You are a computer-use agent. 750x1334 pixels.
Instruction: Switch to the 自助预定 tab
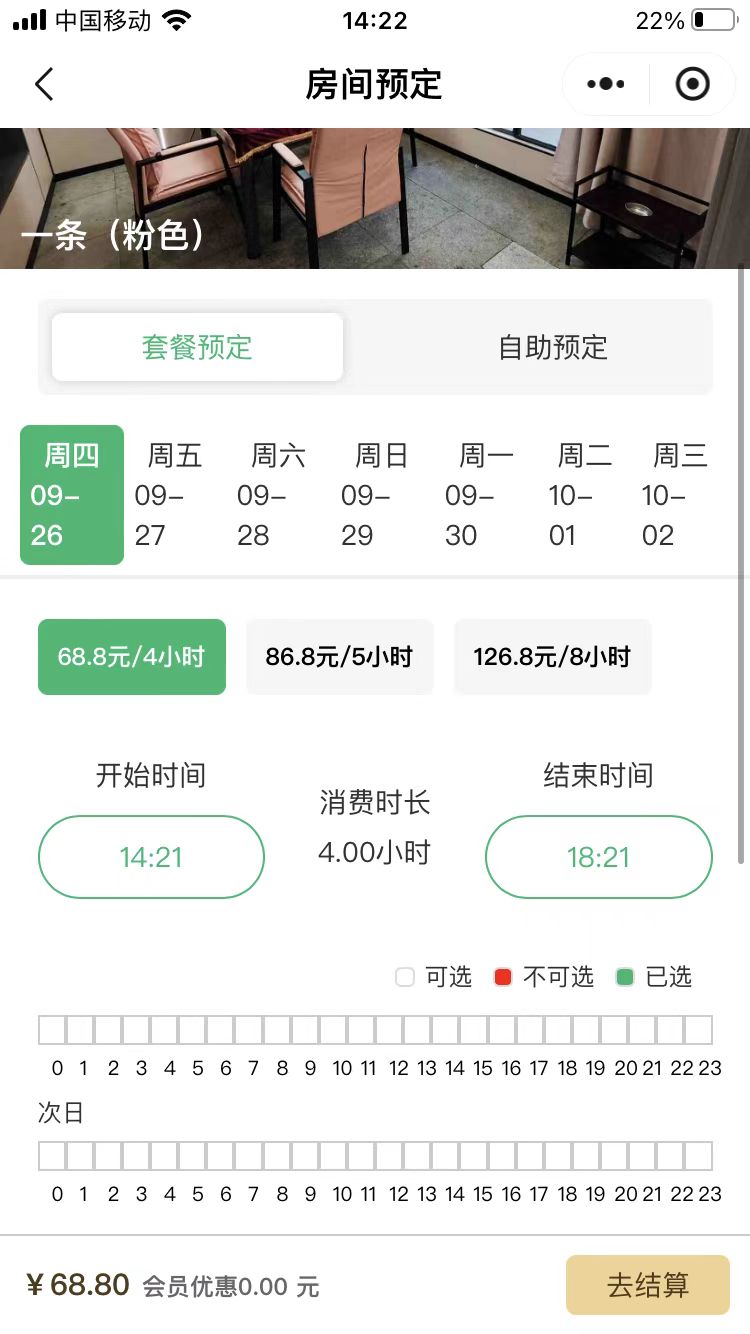click(553, 347)
